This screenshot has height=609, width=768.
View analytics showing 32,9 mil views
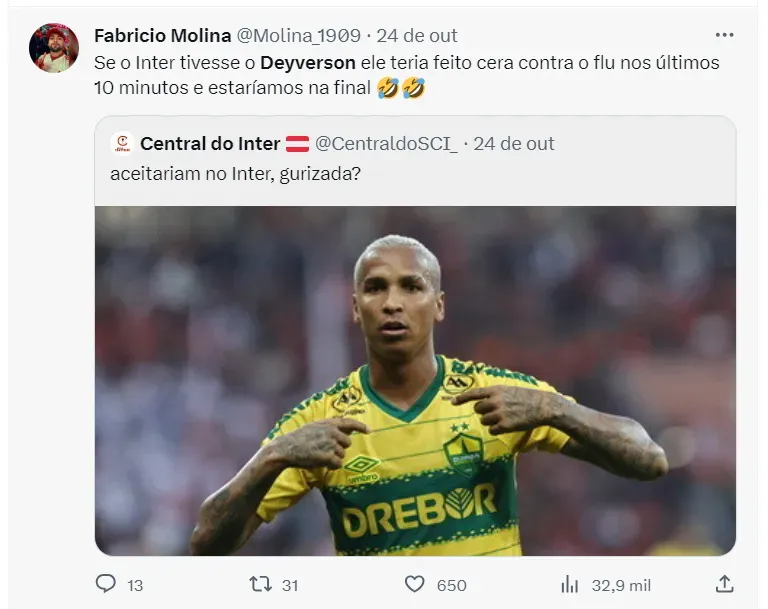click(570, 584)
